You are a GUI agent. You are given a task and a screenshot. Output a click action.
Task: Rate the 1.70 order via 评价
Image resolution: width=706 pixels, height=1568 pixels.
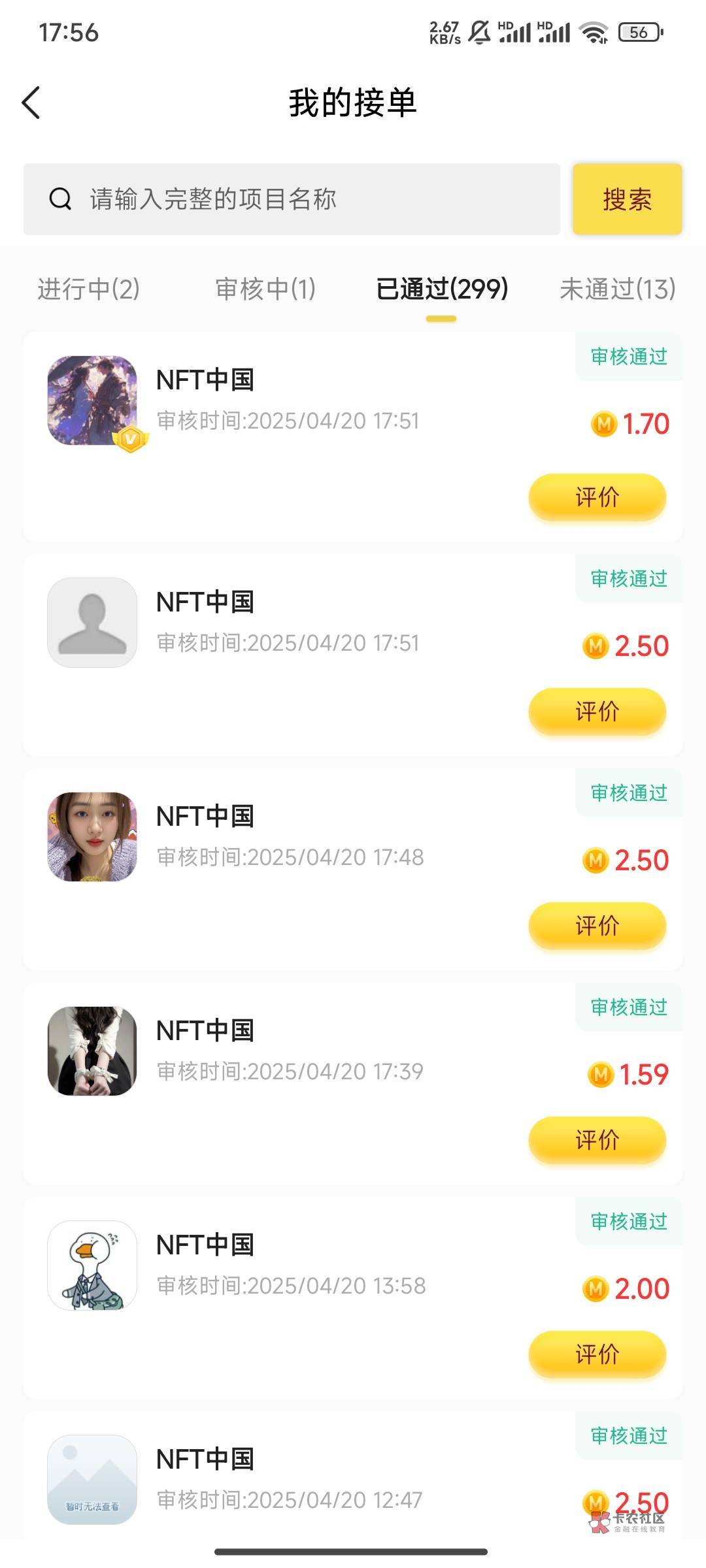(x=597, y=497)
